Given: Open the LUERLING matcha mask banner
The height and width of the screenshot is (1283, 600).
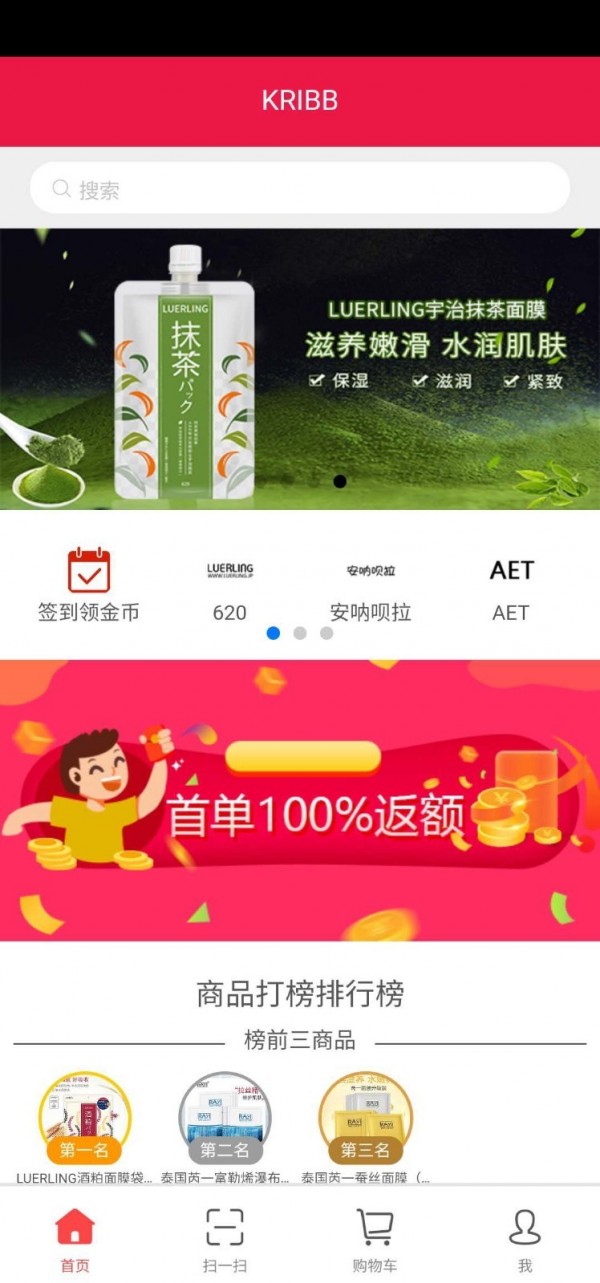Looking at the screenshot, I should pyautogui.click(x=300, y=369).
